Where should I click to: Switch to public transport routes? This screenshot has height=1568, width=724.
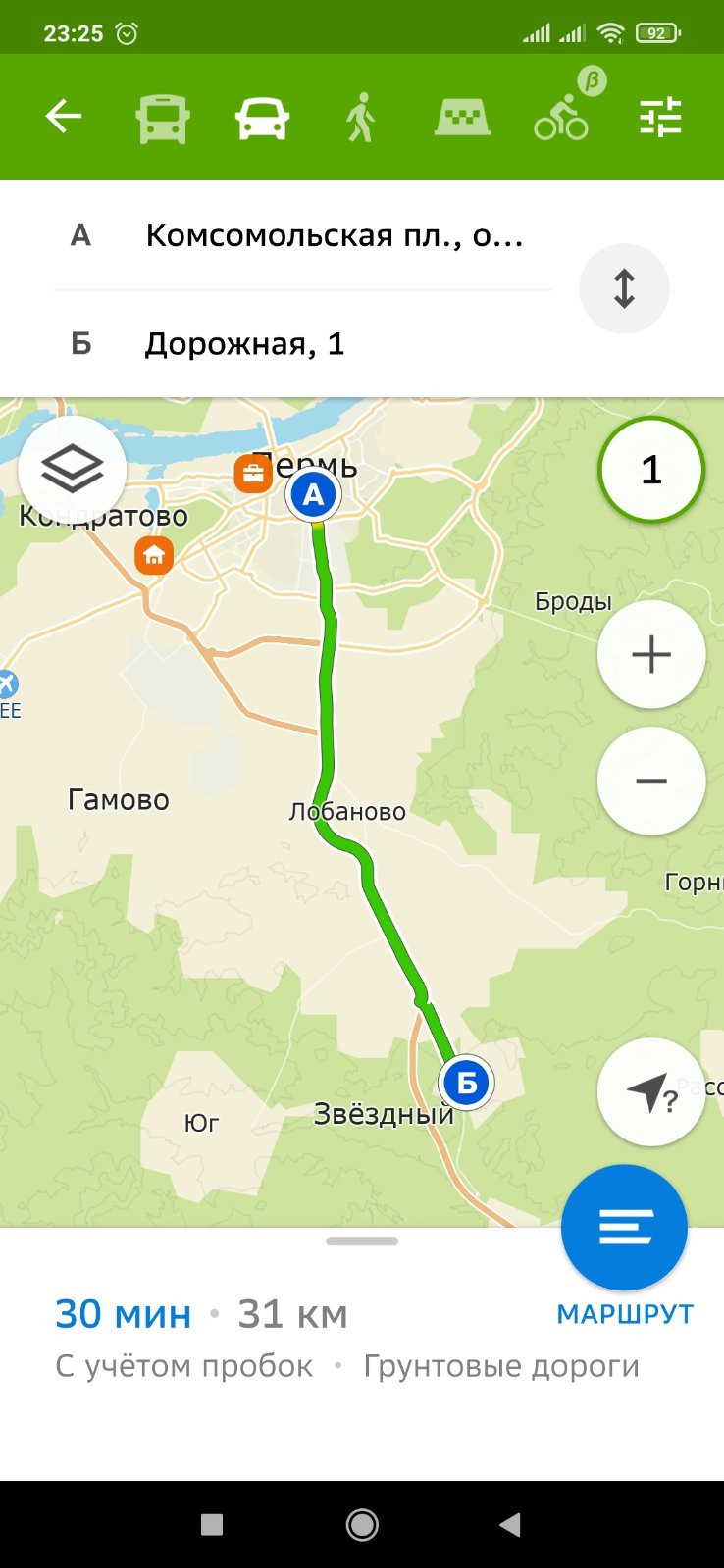click(163, 119)
